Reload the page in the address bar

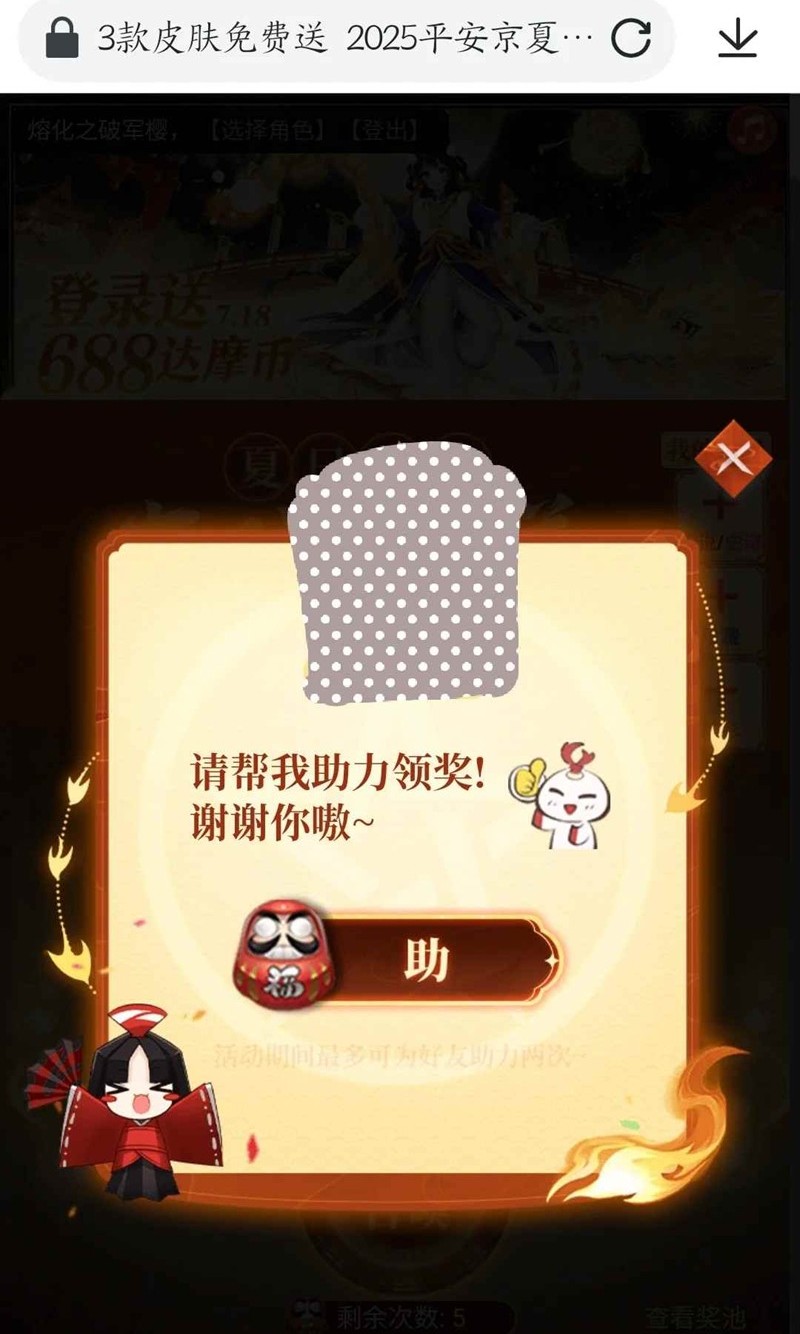tap(631, 40)
